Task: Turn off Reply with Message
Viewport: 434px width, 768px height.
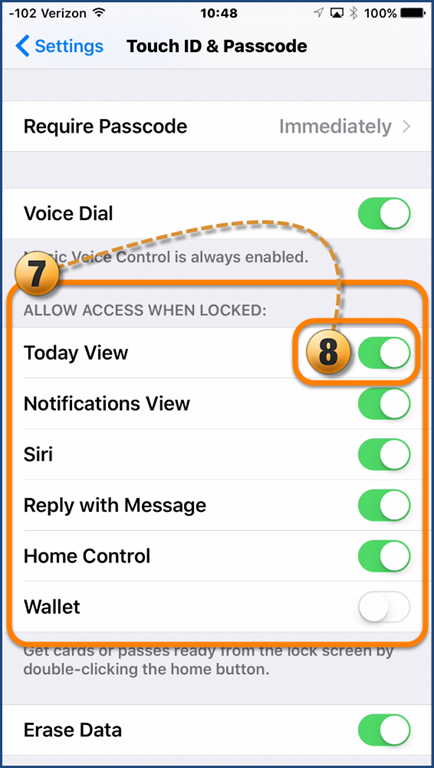Action: pos(385,505)
